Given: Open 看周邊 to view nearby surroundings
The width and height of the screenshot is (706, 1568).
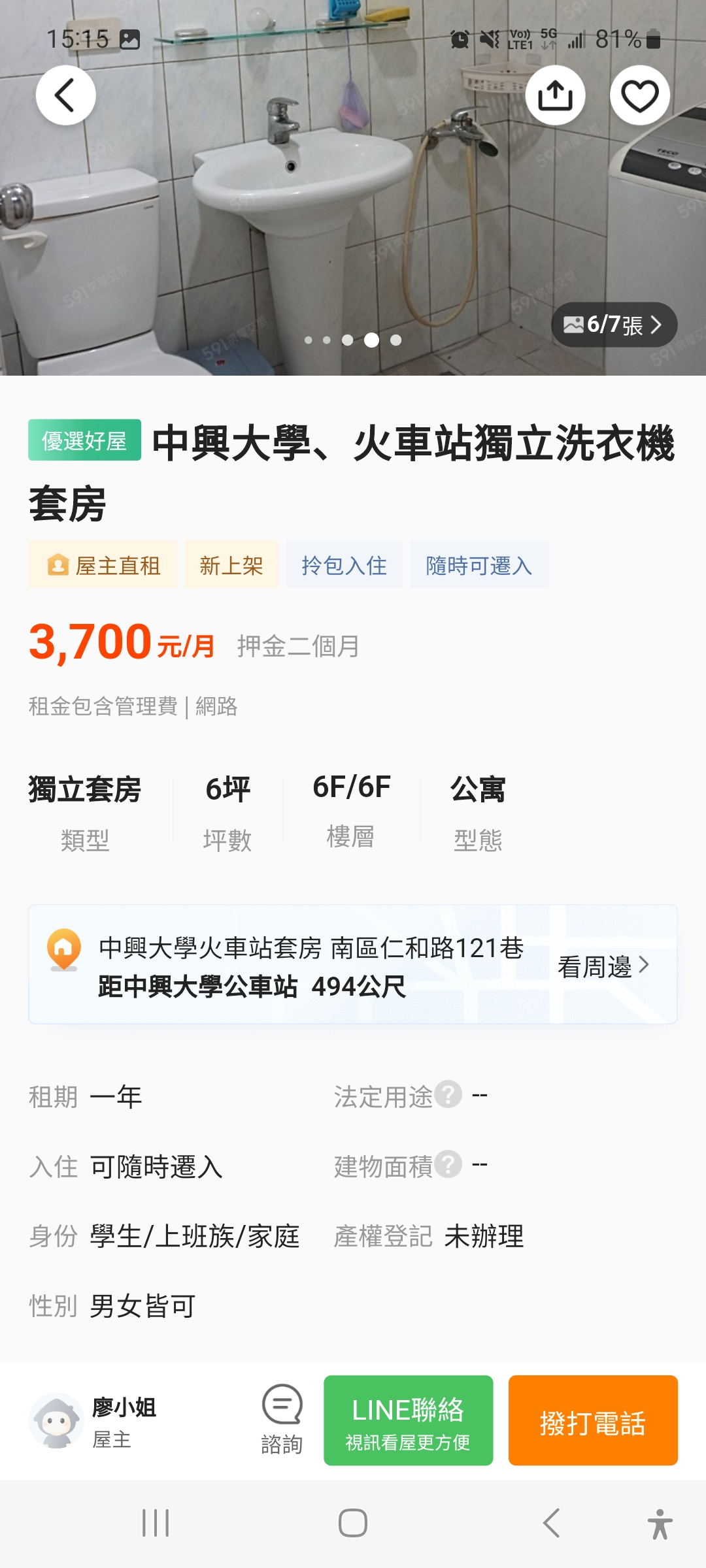Looking at the screenshot, I should click(603, 966).
